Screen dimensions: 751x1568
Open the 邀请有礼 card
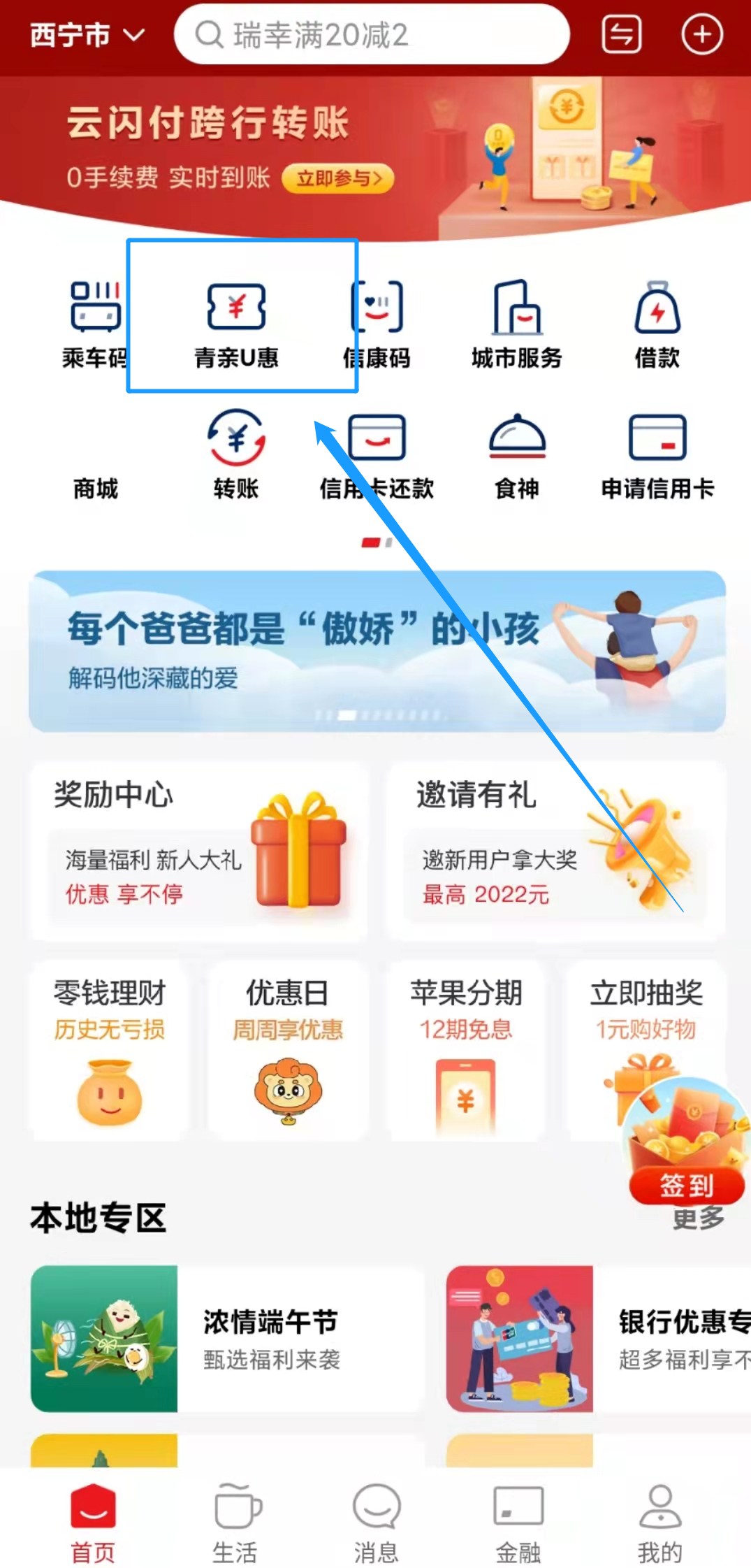pos(556,850)
